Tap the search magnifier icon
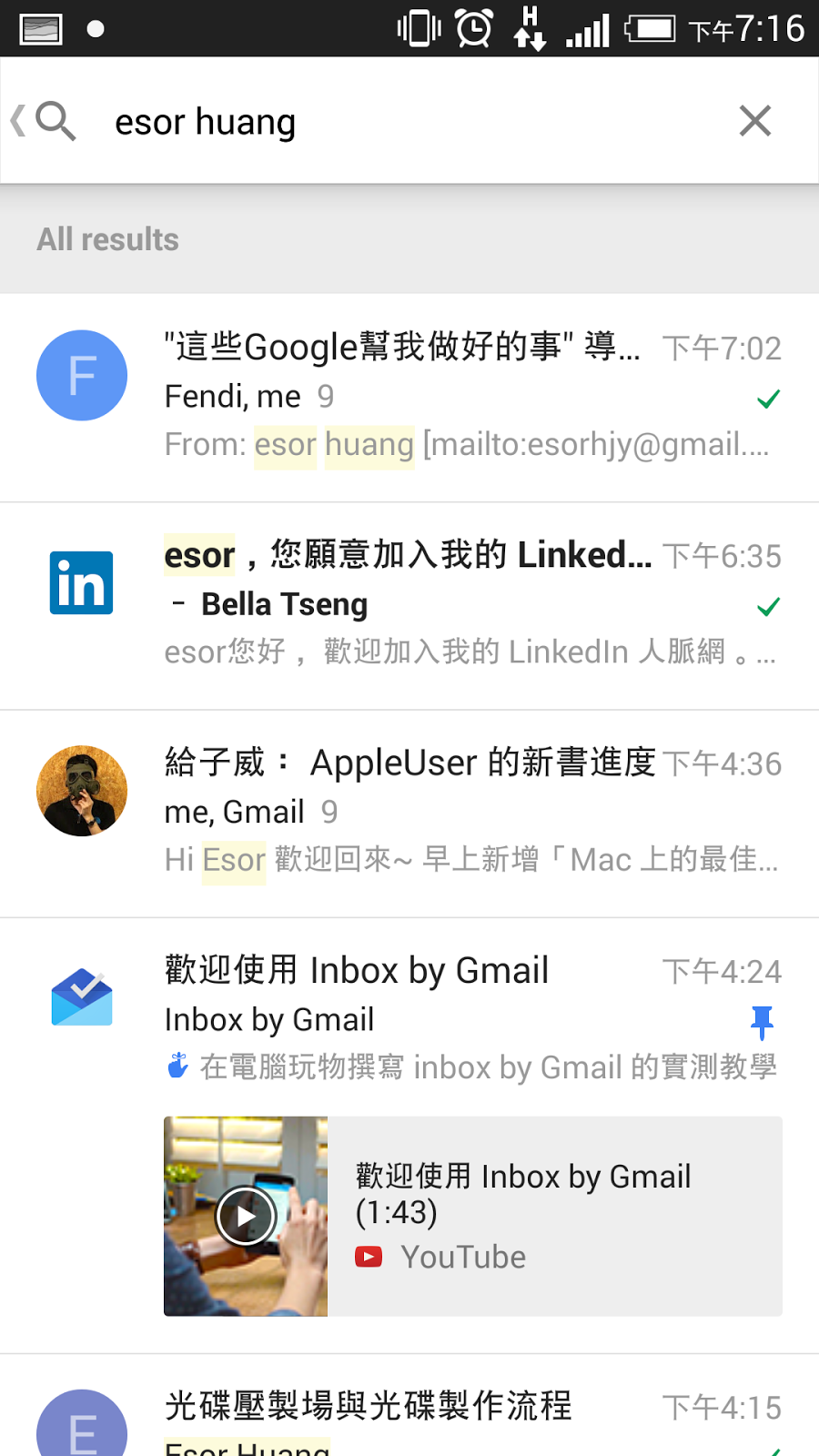 [55, 121]
